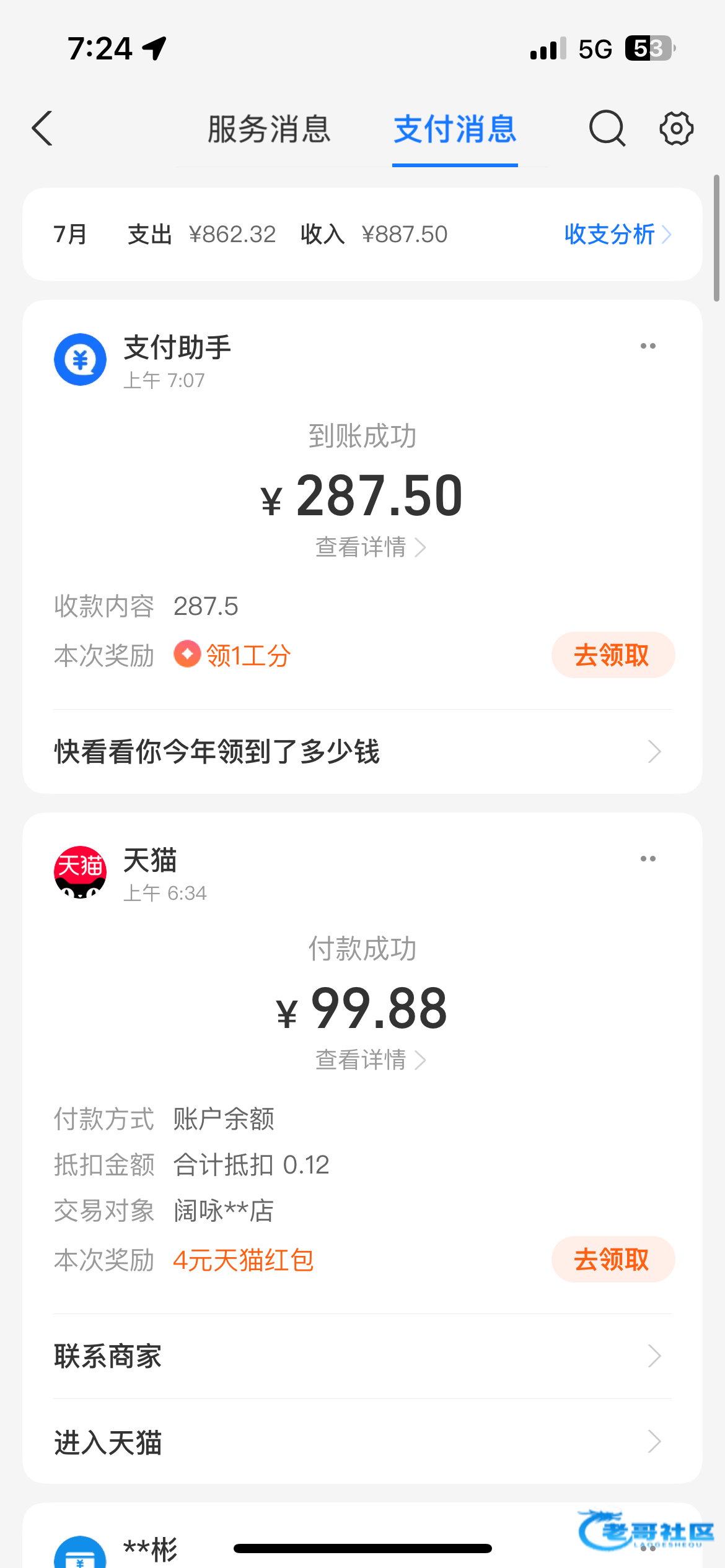725x1568 pixels.
Task: Open message settings gear
Action: (x=676, y=129)
